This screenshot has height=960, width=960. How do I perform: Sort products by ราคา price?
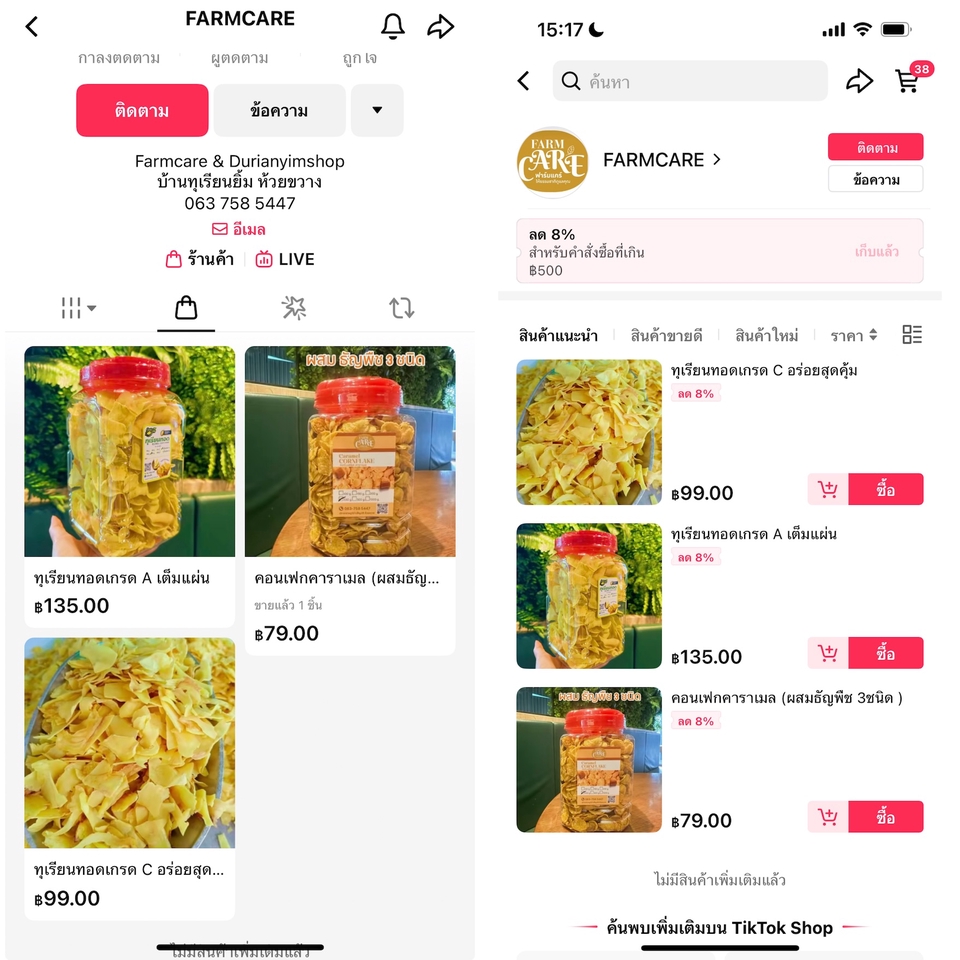854,335
